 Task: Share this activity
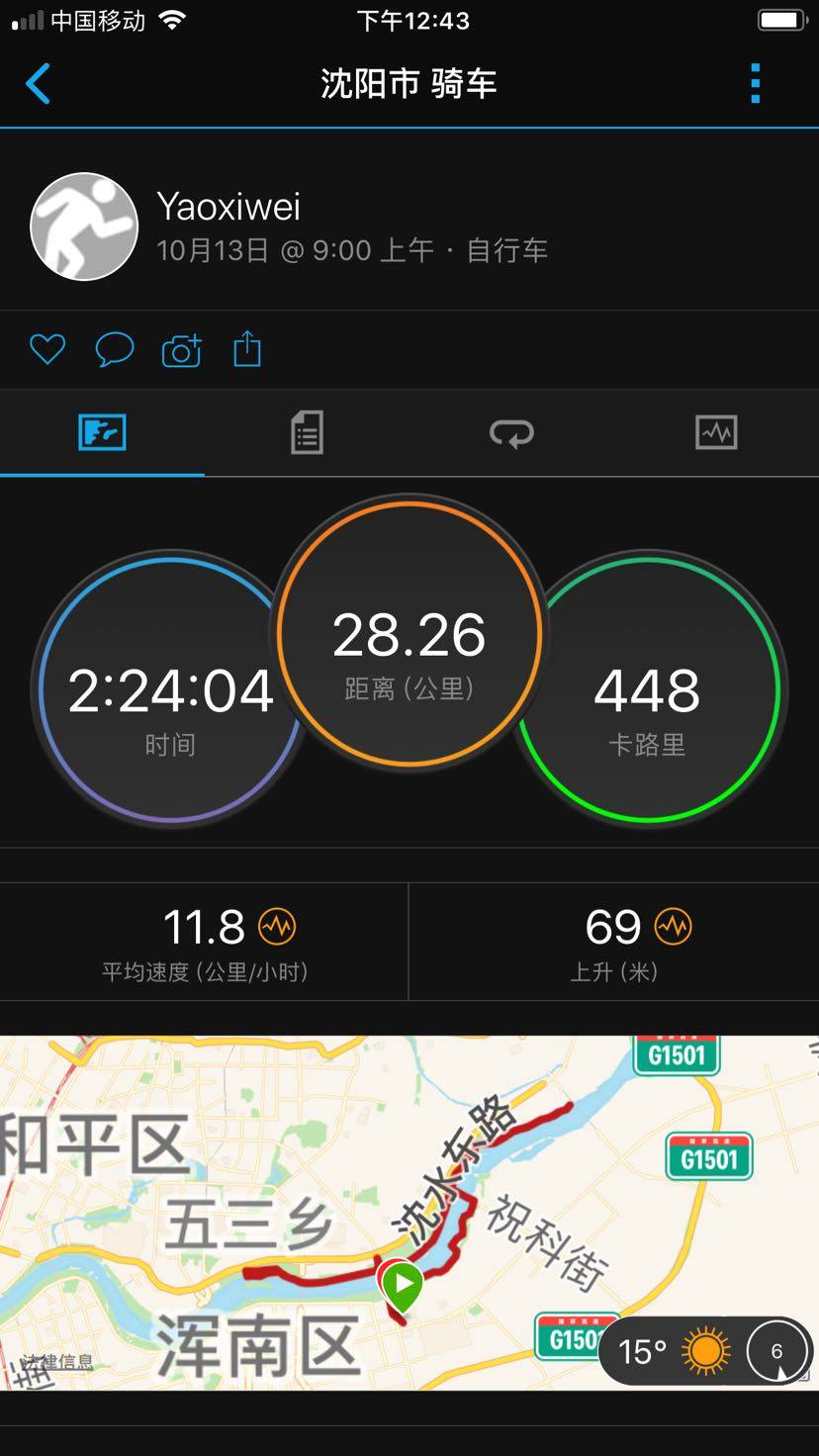tap(247, 349)
